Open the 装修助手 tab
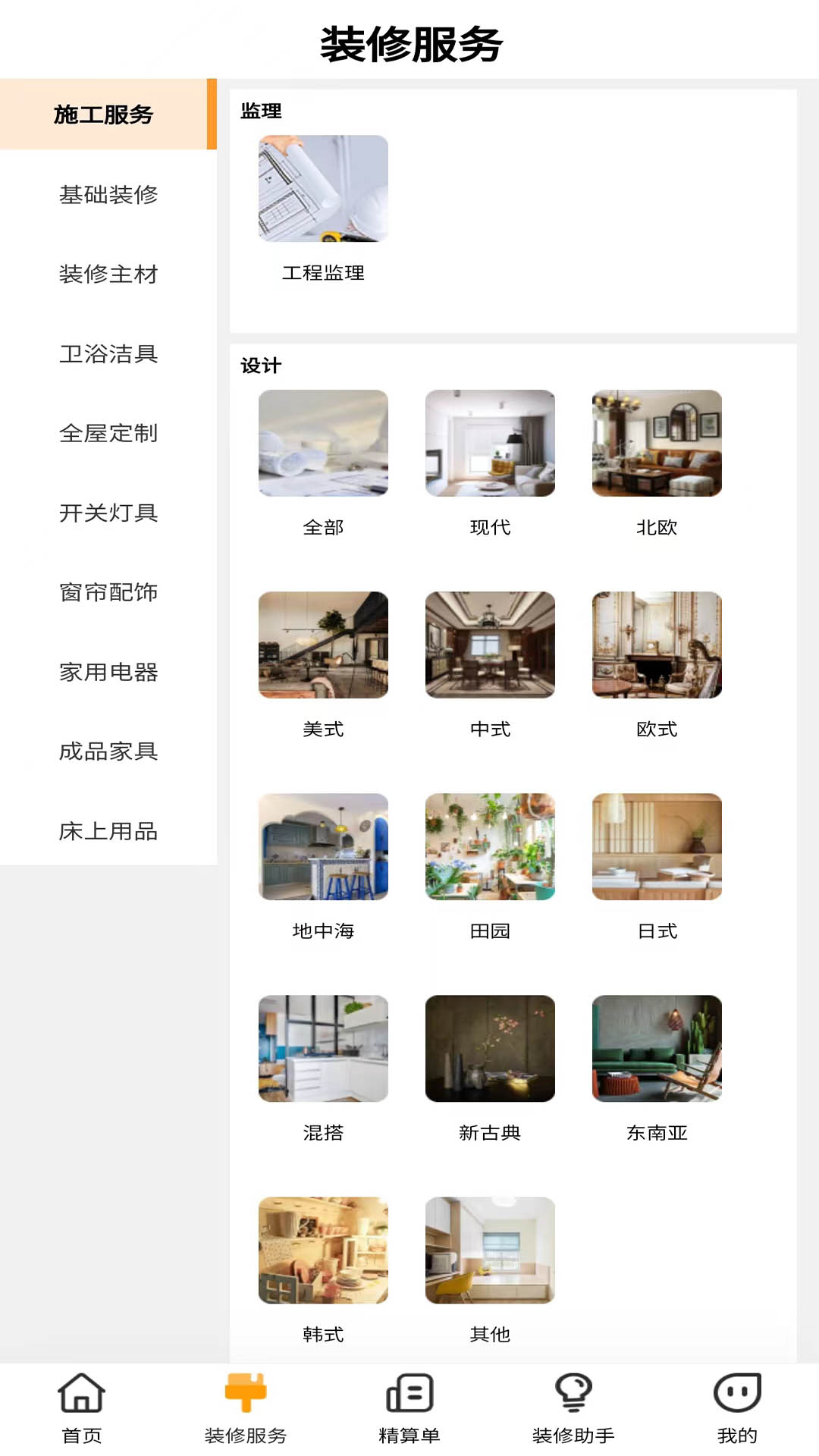This screenshot has height=1456, width=819. point(573,1407)
